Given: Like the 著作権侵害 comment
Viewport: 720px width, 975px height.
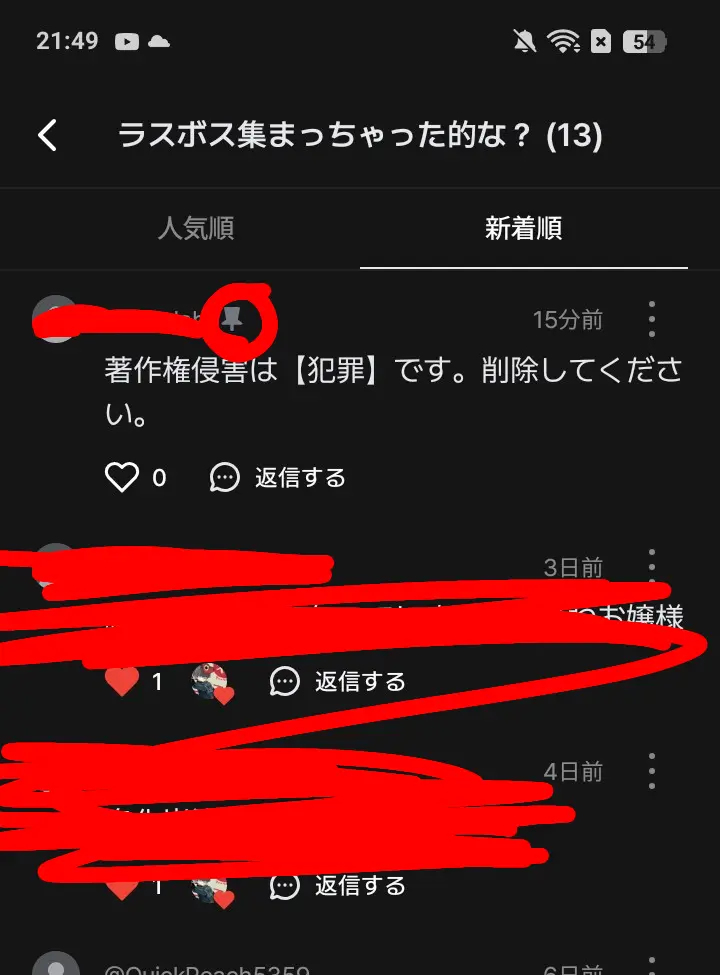Looking at the screenshot, I should [x=122, y=478].
